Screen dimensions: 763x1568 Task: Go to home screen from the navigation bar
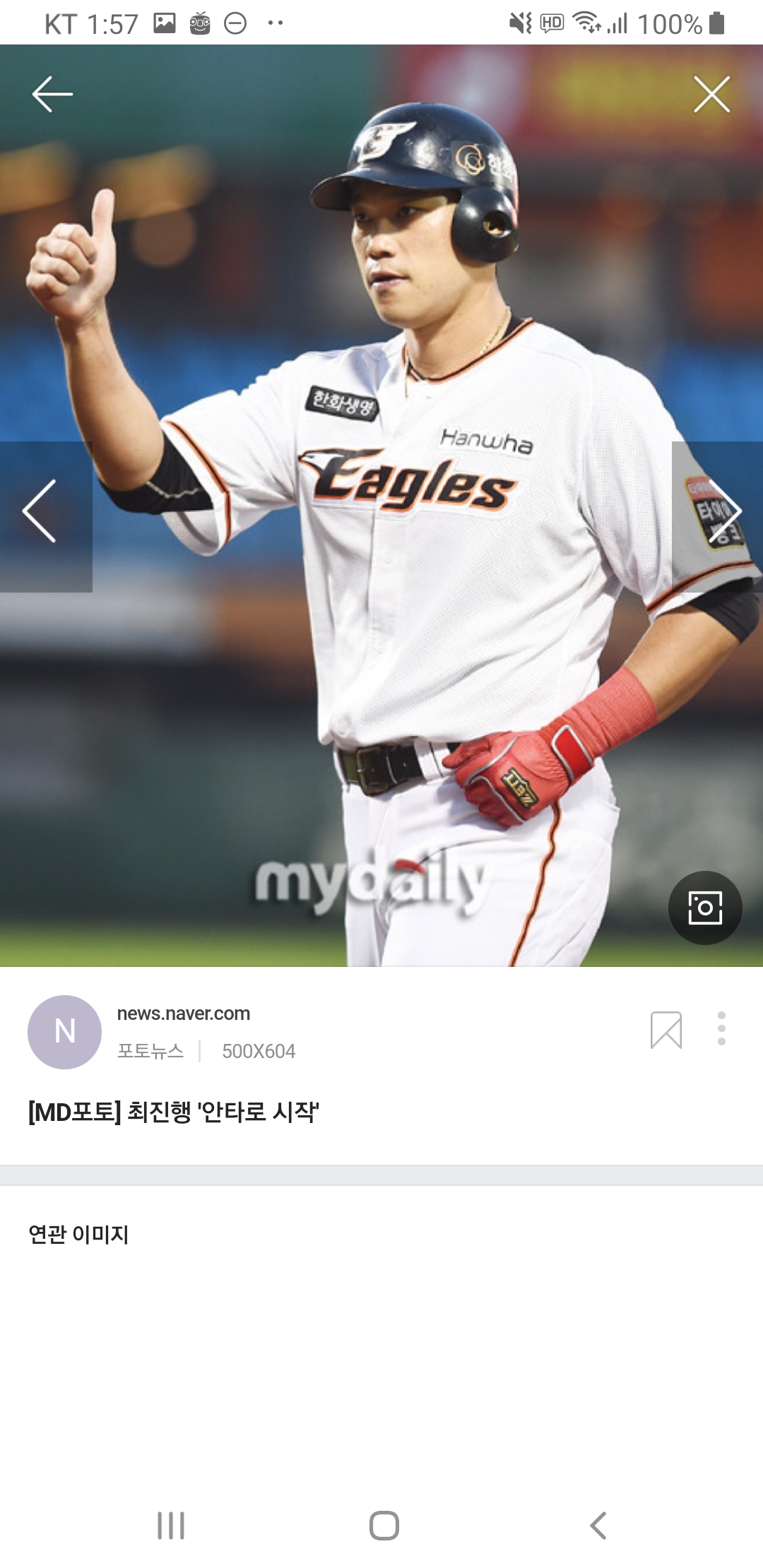[x=384, y=1526]
